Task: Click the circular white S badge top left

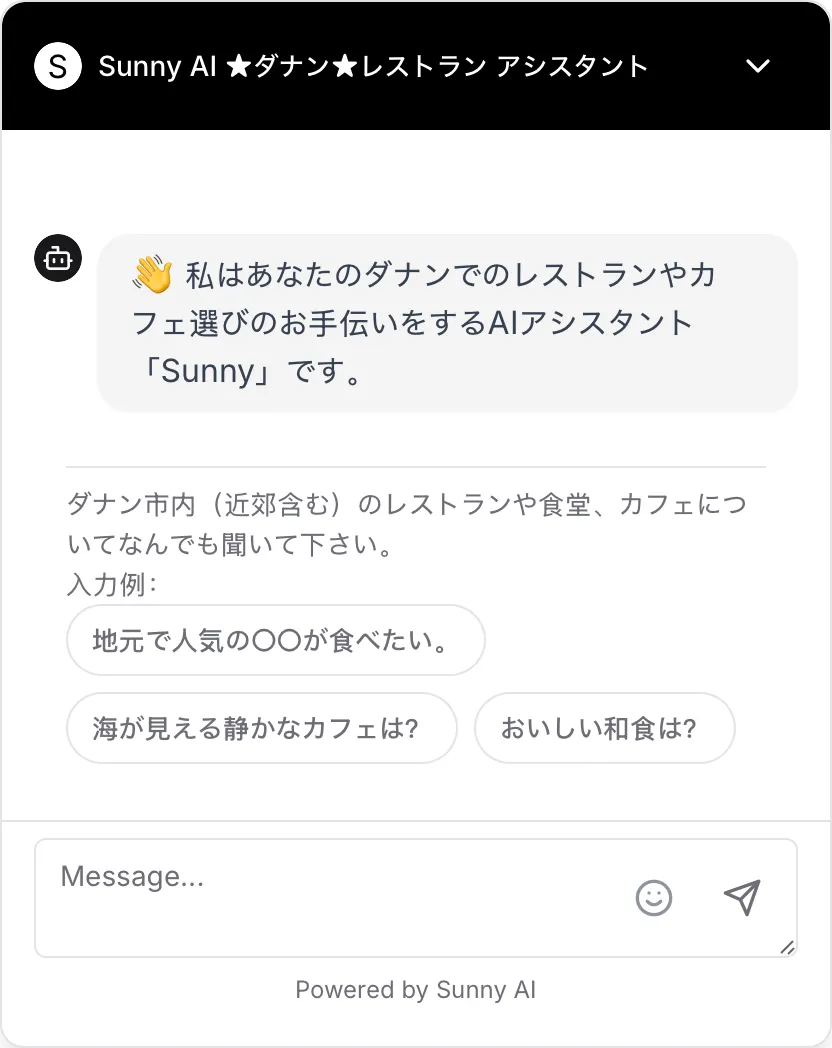Action: pos(57,66)
